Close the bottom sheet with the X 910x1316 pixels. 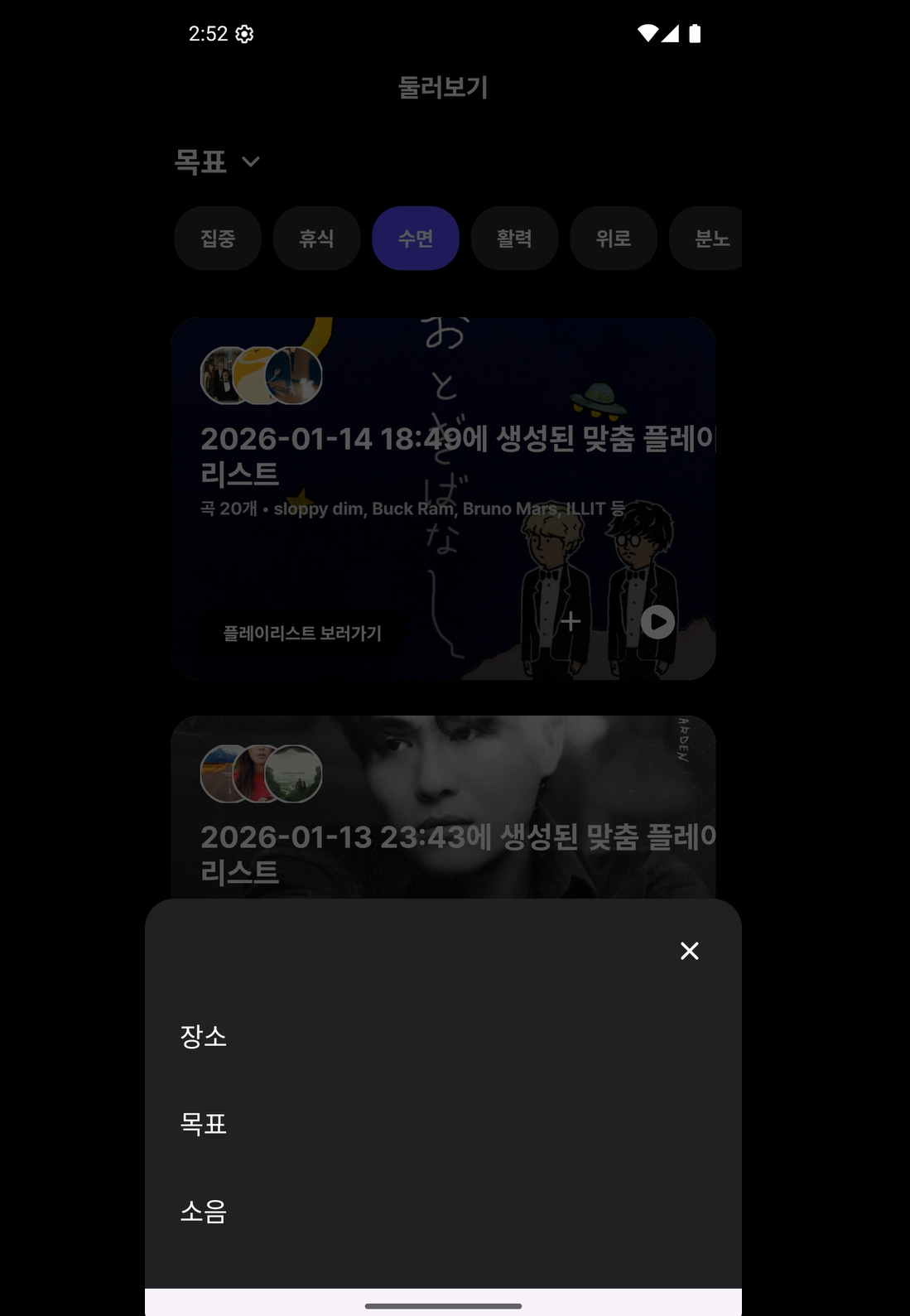click(689, 951)
